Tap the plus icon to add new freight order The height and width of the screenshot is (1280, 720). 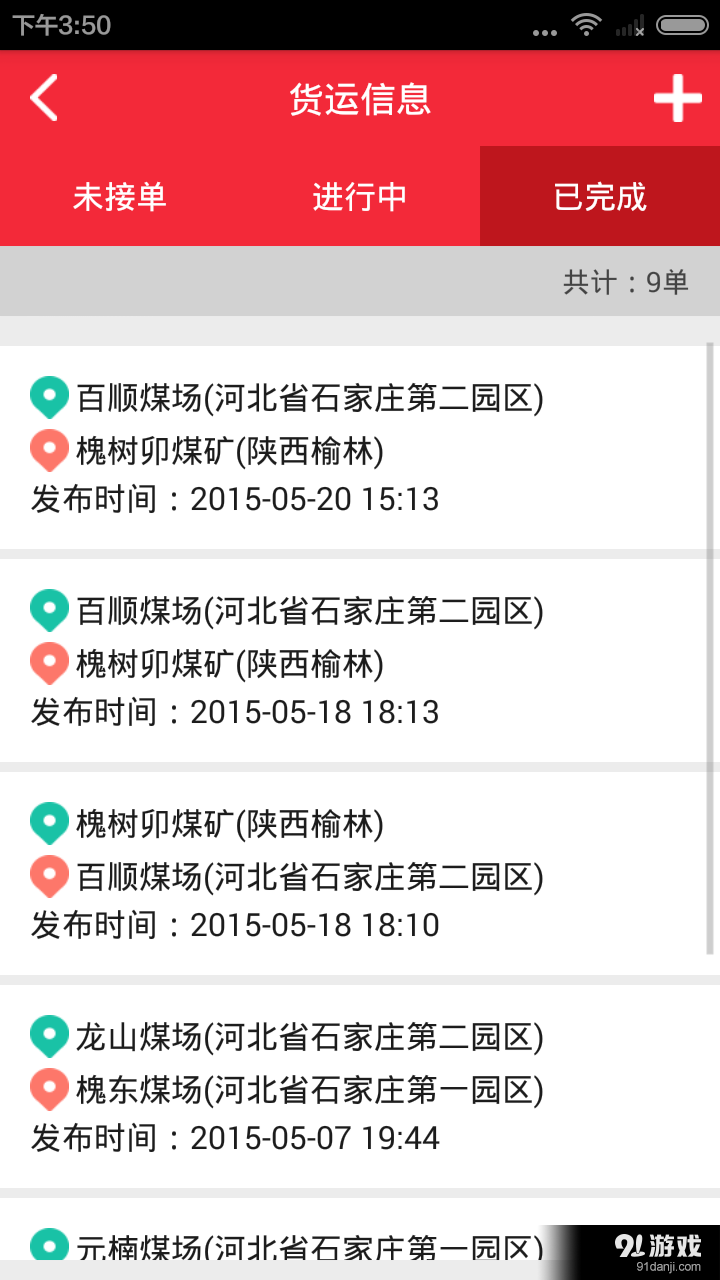[678, 98]
